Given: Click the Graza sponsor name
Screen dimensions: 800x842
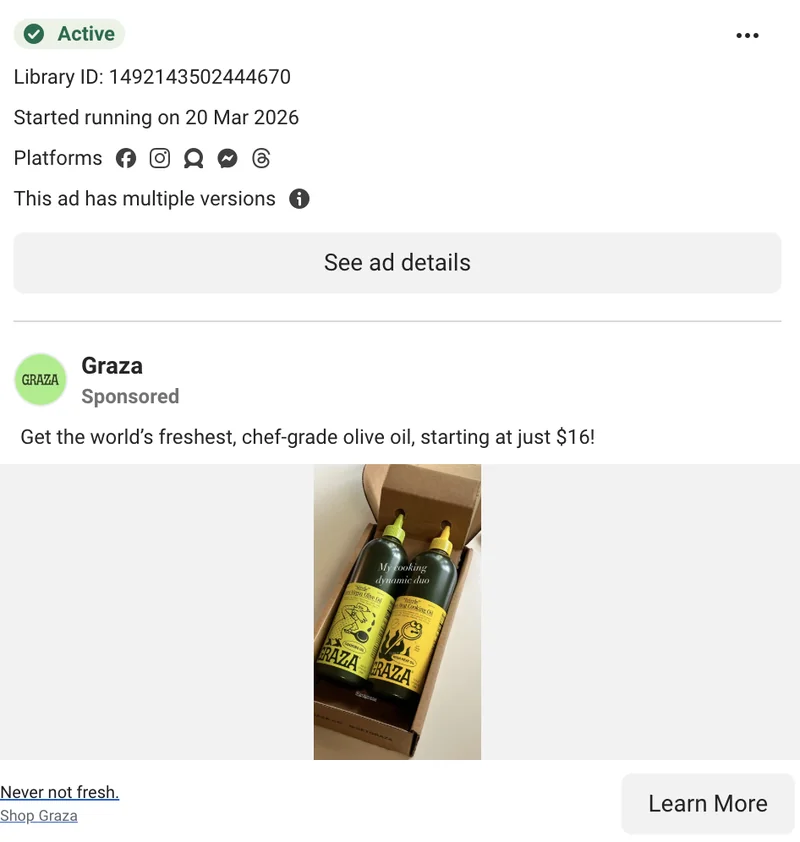Looking at the screenshot, I should point(112,366).
